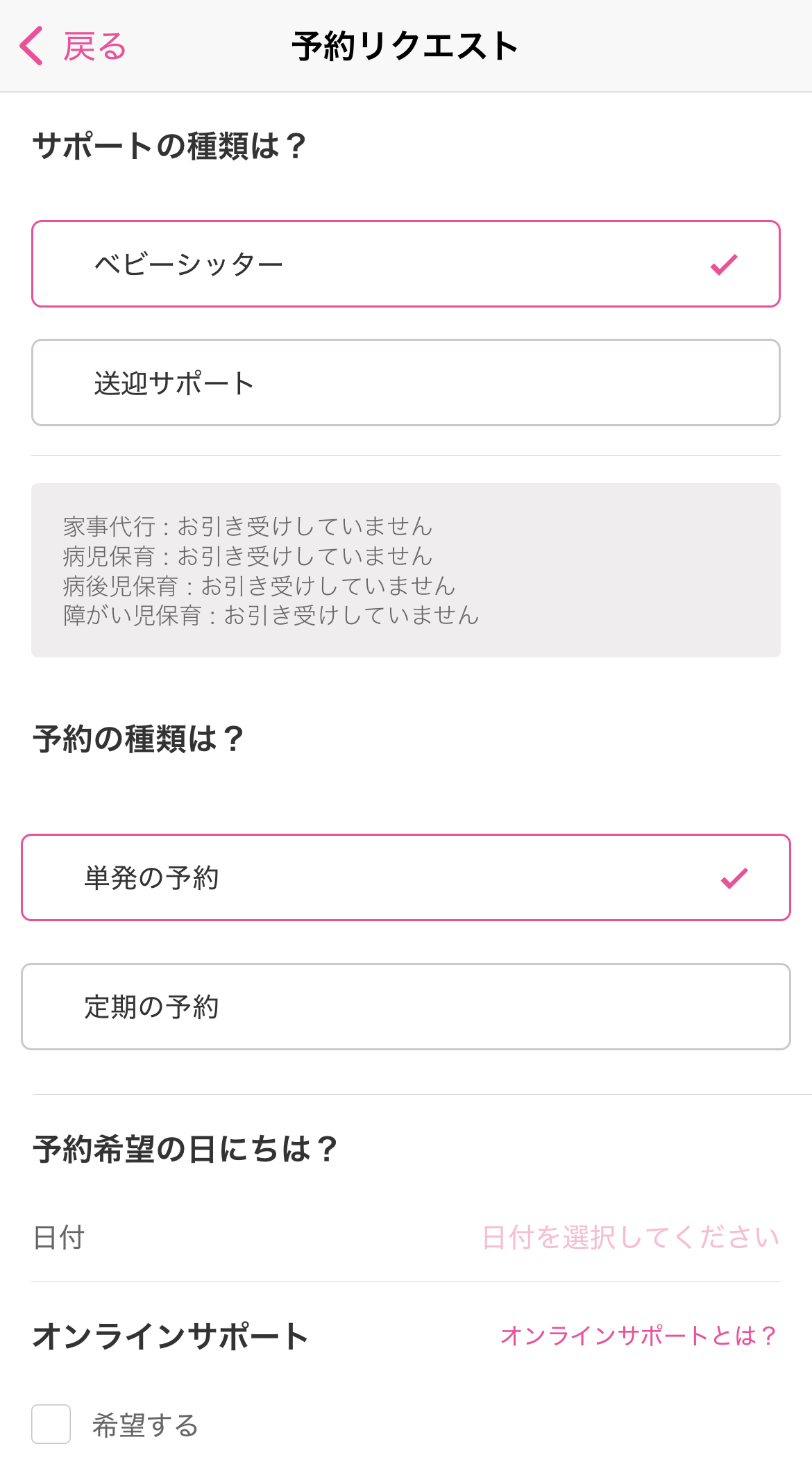
Task: Select the 送迎サポート support type
Action: tap(406, 383)
